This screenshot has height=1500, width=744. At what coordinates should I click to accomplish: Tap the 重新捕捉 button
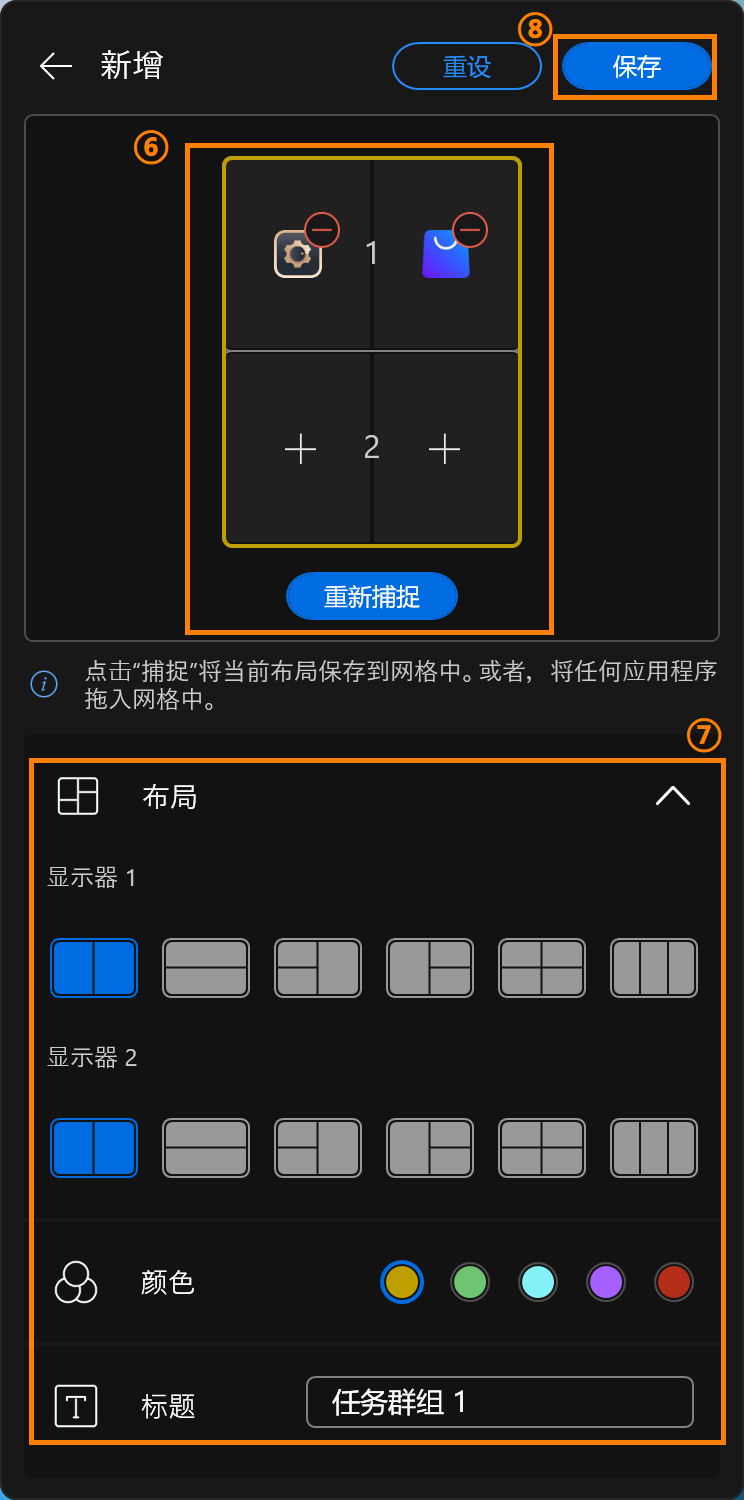371,597
